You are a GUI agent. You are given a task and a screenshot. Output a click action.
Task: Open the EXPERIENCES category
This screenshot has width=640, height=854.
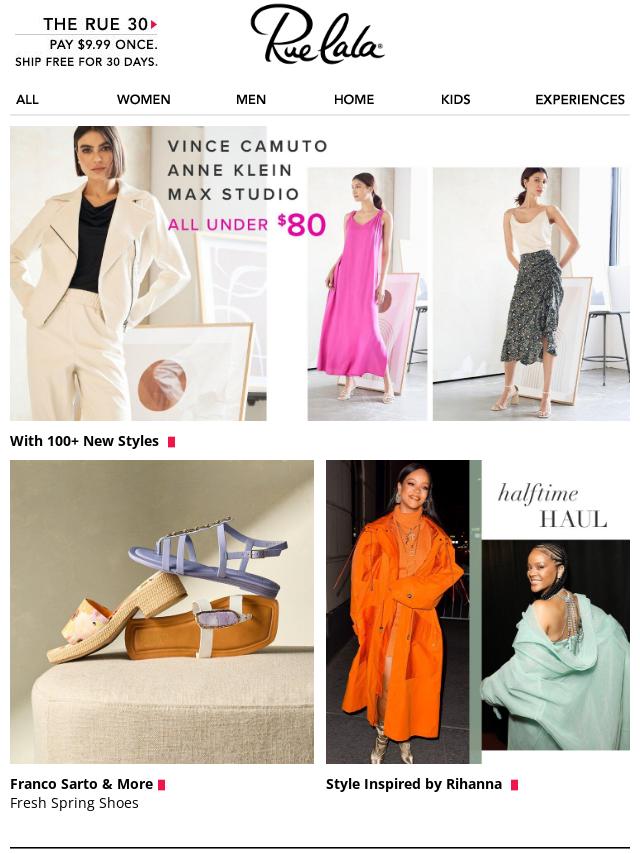579,99
